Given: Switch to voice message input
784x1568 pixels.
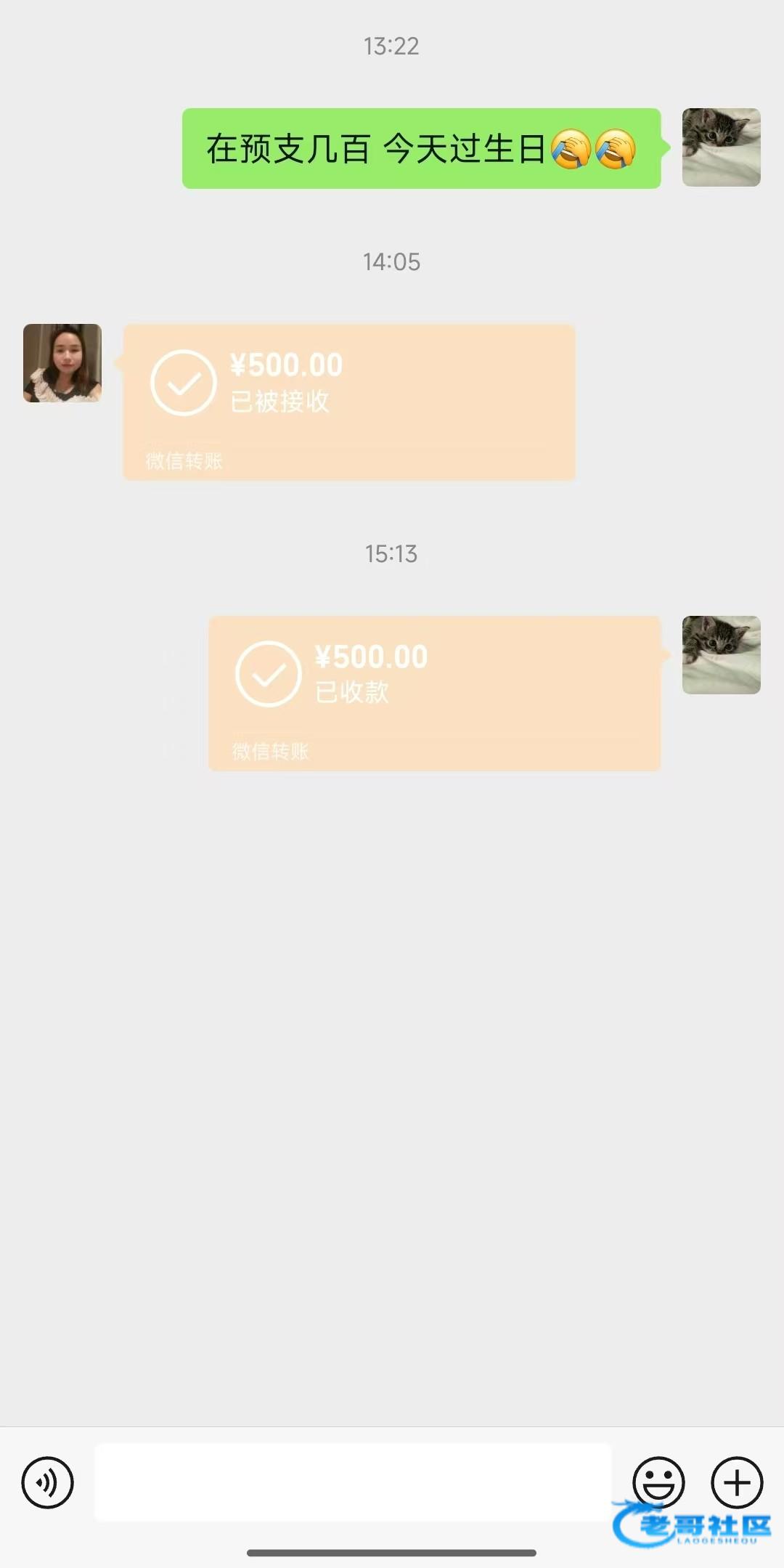Looking at the screenshot, I should coord(47,1482).
